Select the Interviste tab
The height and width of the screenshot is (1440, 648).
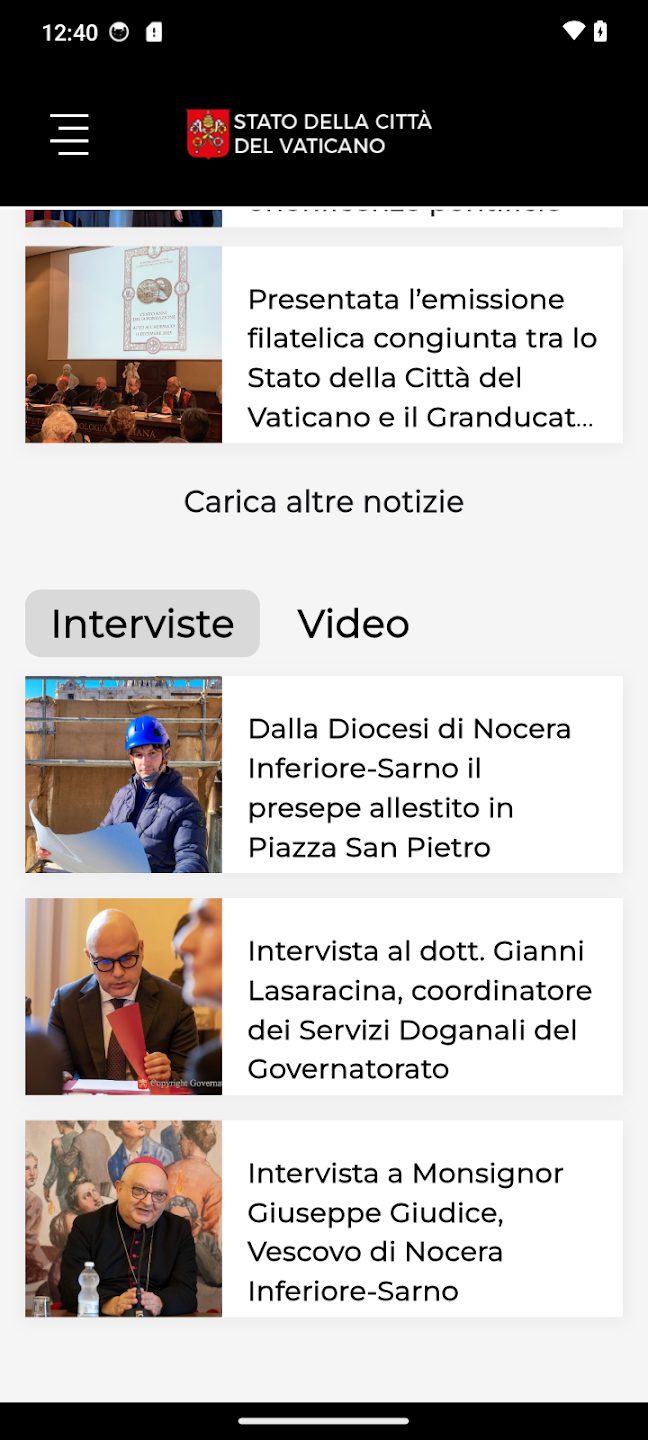coord(142,623)
